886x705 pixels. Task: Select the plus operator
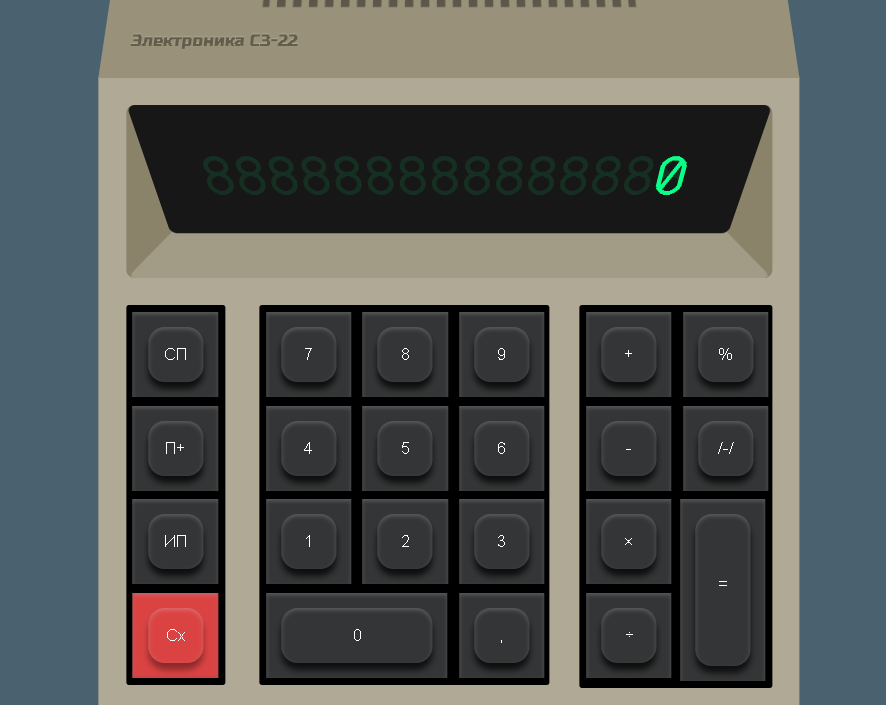click(628, 354)
